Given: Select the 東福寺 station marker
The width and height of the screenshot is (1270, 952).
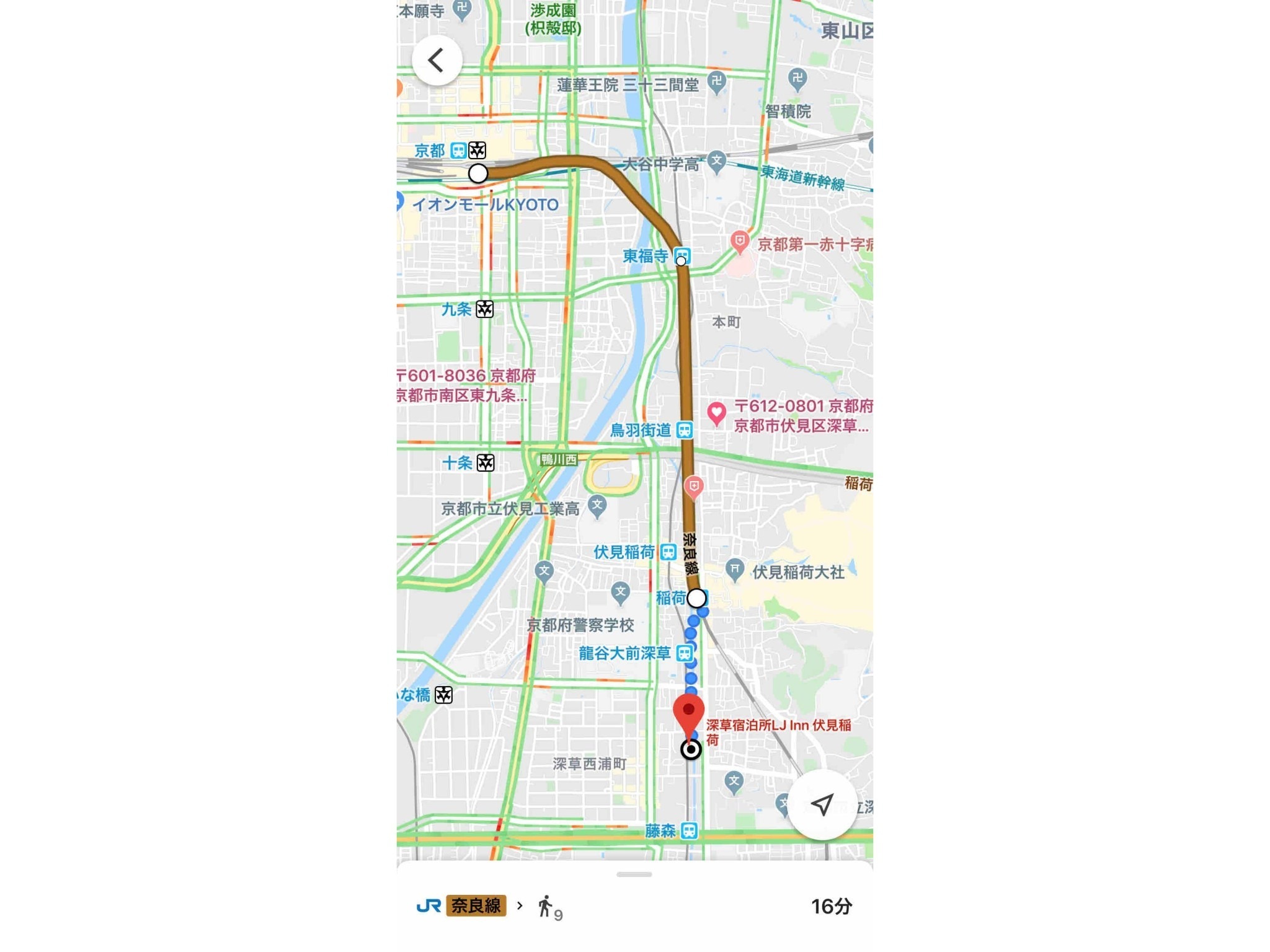Looking at the screenshot, I should point(682,255).
